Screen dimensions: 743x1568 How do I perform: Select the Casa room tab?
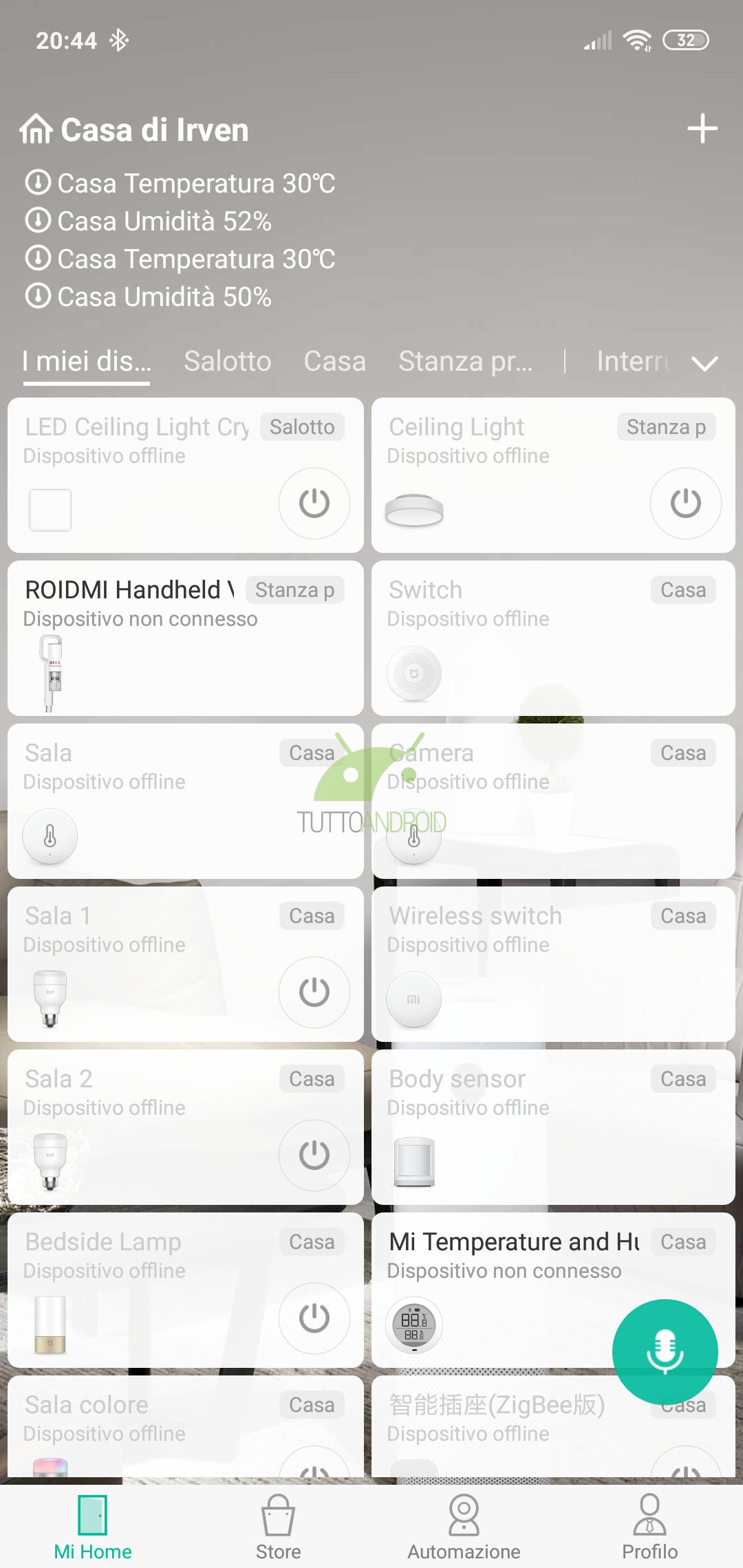[335, 361]
